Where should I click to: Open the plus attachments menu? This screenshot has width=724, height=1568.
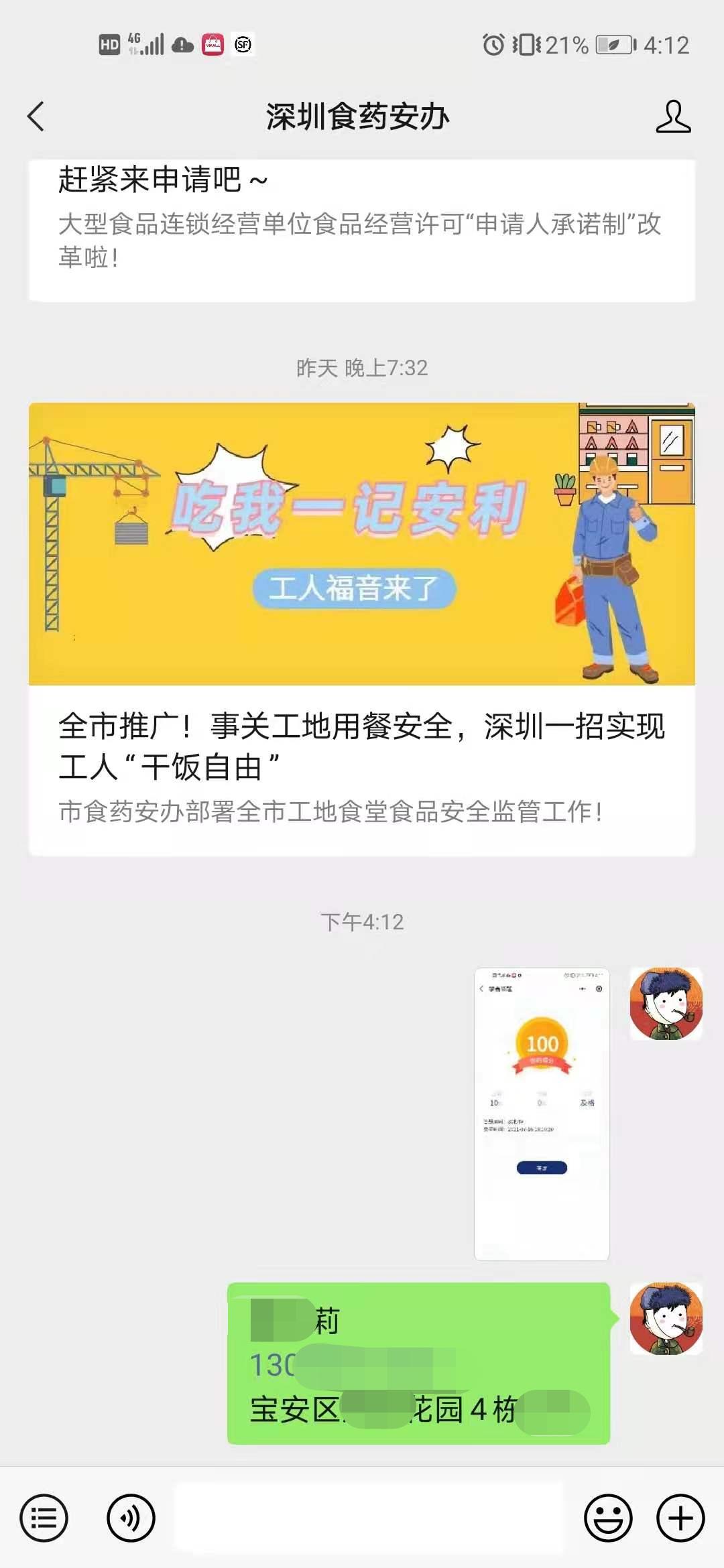tap(680, 1518)
